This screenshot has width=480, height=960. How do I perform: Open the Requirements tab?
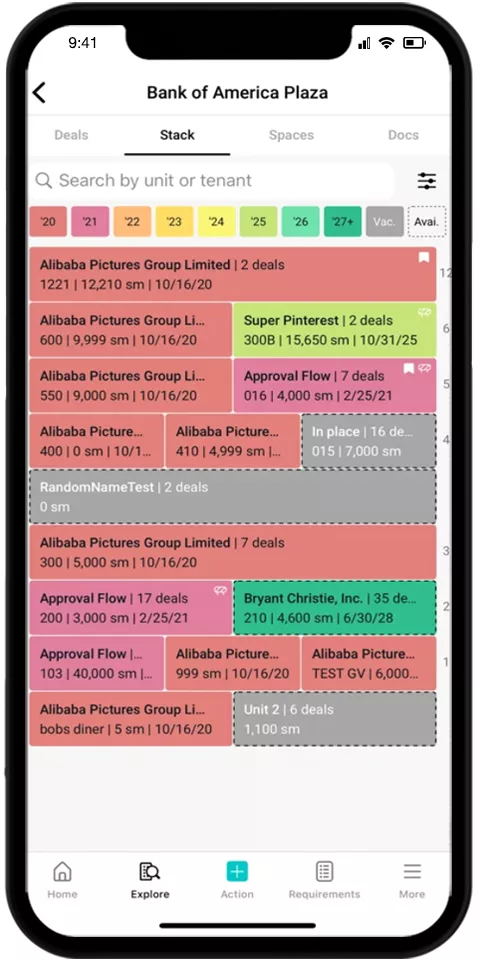click(324, 880)
